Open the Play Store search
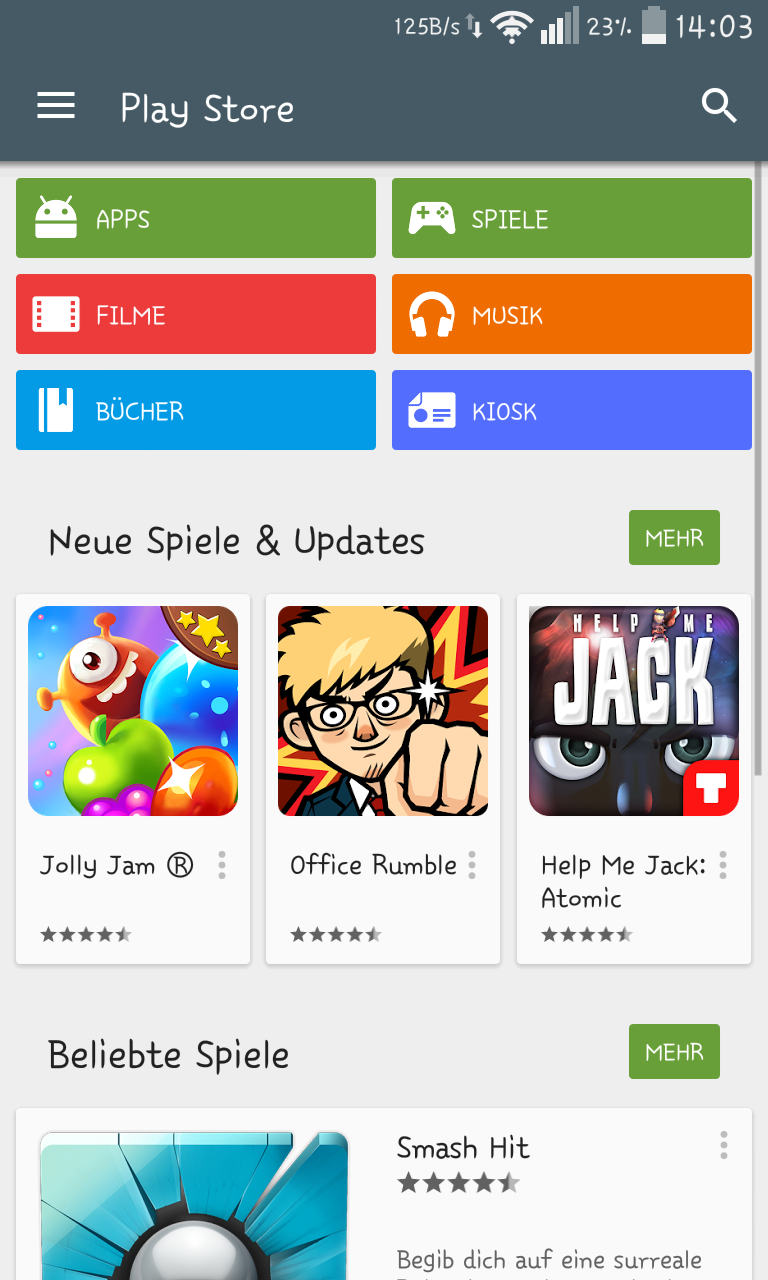The height and width of the screenshot is (1280, 768). (719, 106)
